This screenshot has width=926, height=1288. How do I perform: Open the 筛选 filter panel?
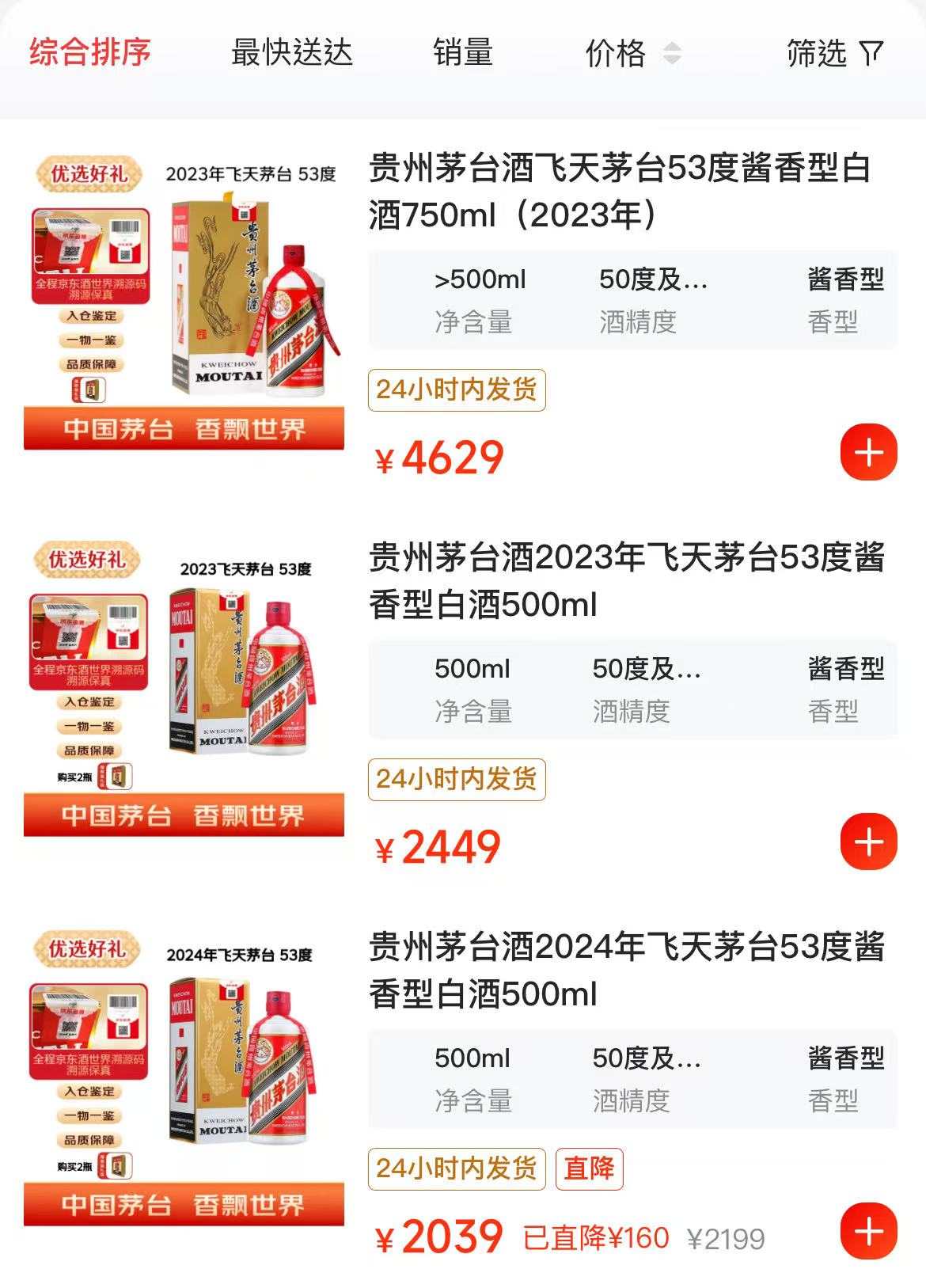[x=834, y=53]
